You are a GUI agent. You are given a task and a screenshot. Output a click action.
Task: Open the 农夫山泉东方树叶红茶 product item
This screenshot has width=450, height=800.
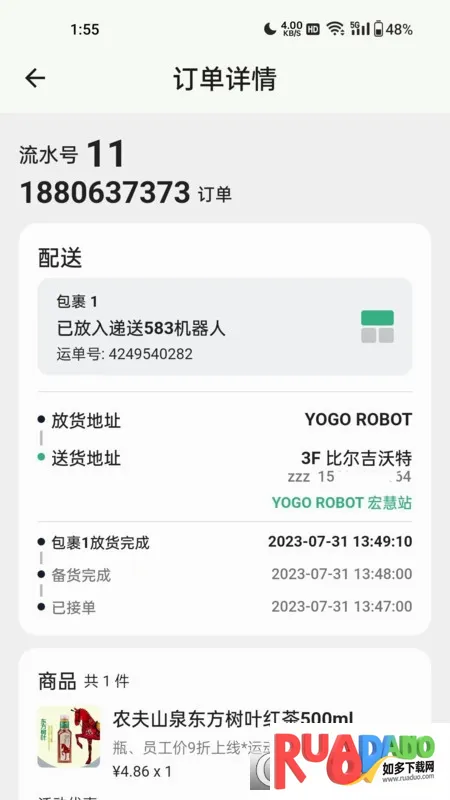pos(224,737)
